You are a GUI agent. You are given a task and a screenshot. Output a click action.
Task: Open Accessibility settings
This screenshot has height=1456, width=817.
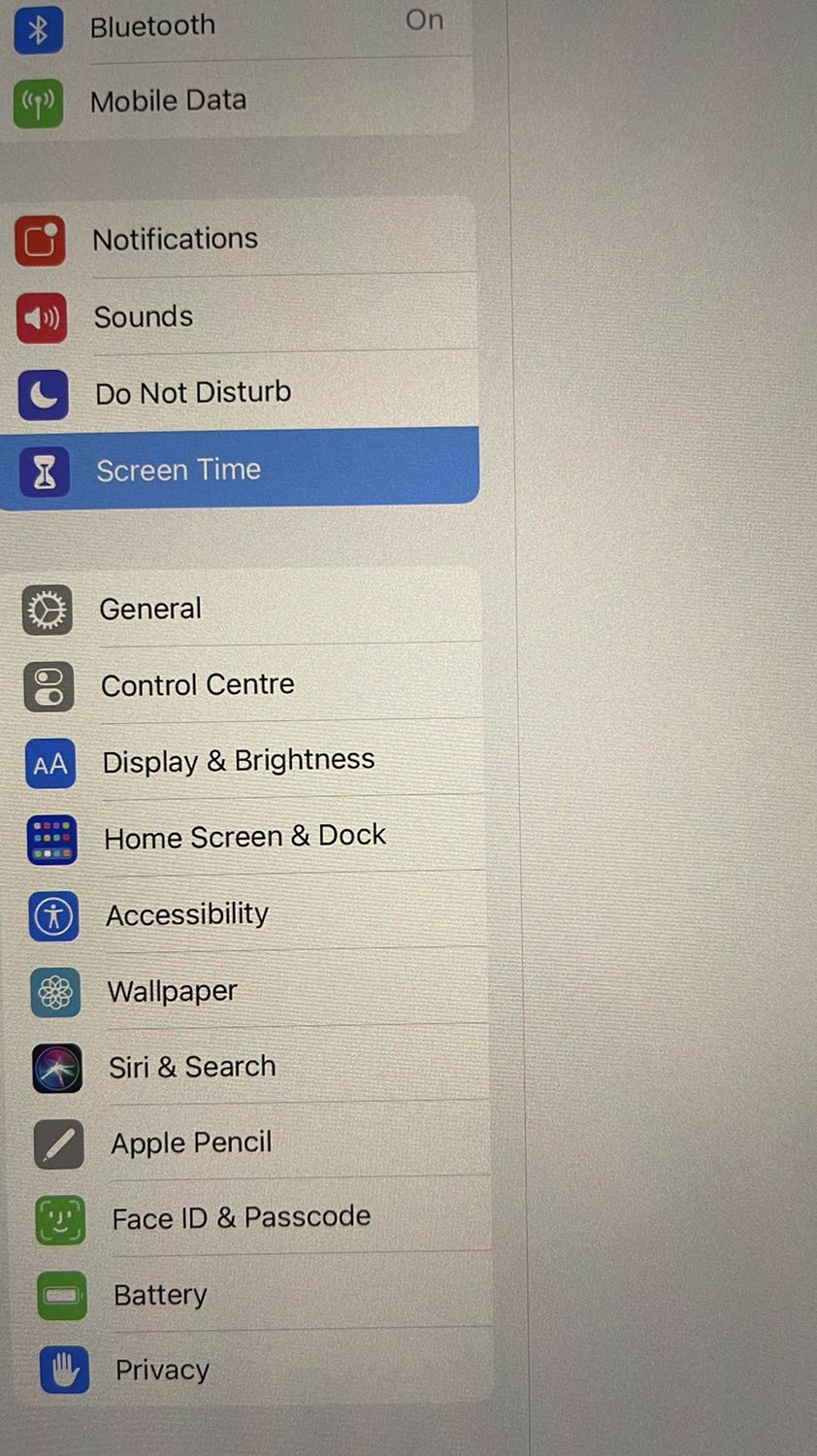247,913
